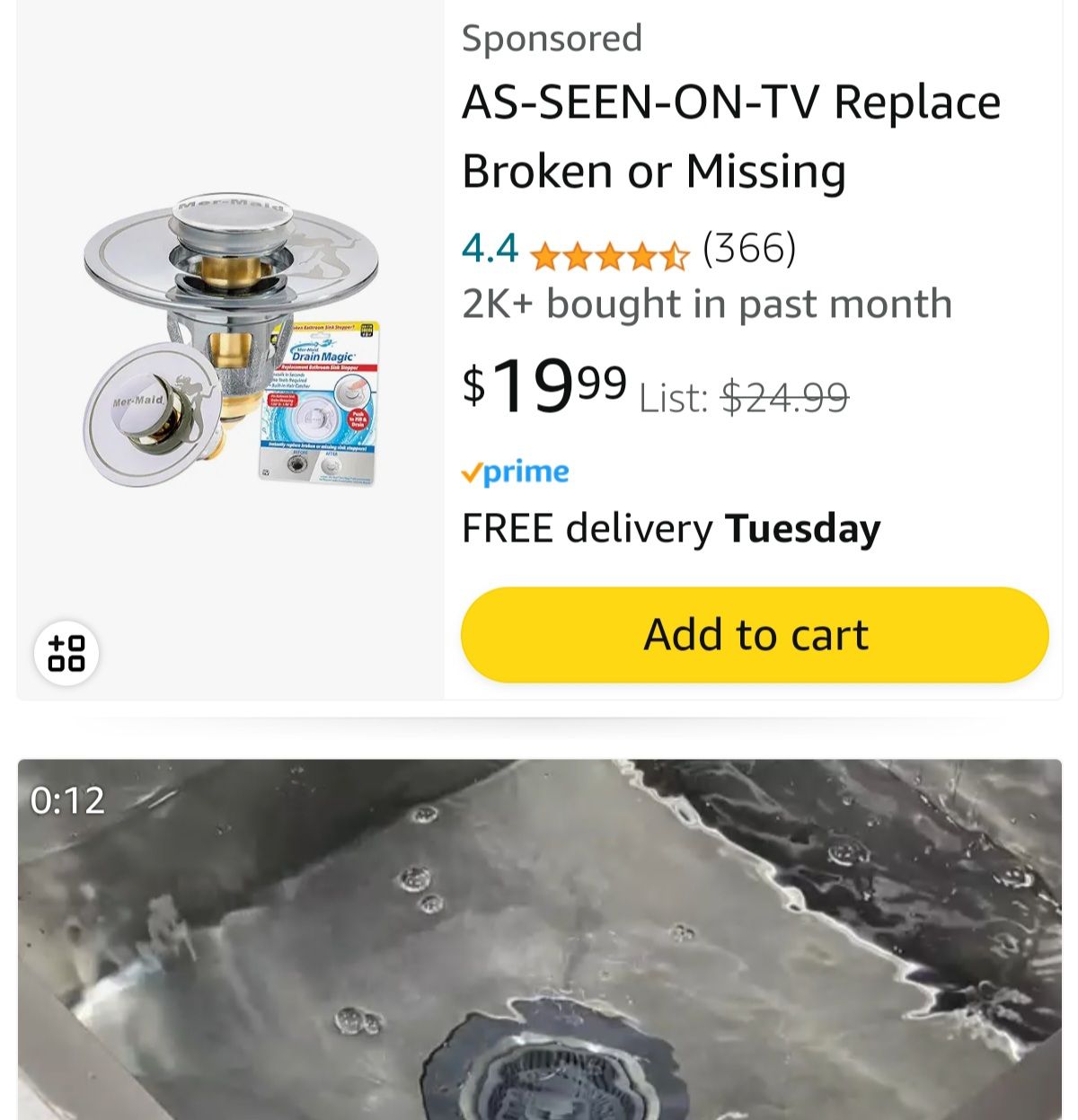The image size is (1078, 1120).
Task: Play the 0:12 sink drain video
Action: (539, 939)
